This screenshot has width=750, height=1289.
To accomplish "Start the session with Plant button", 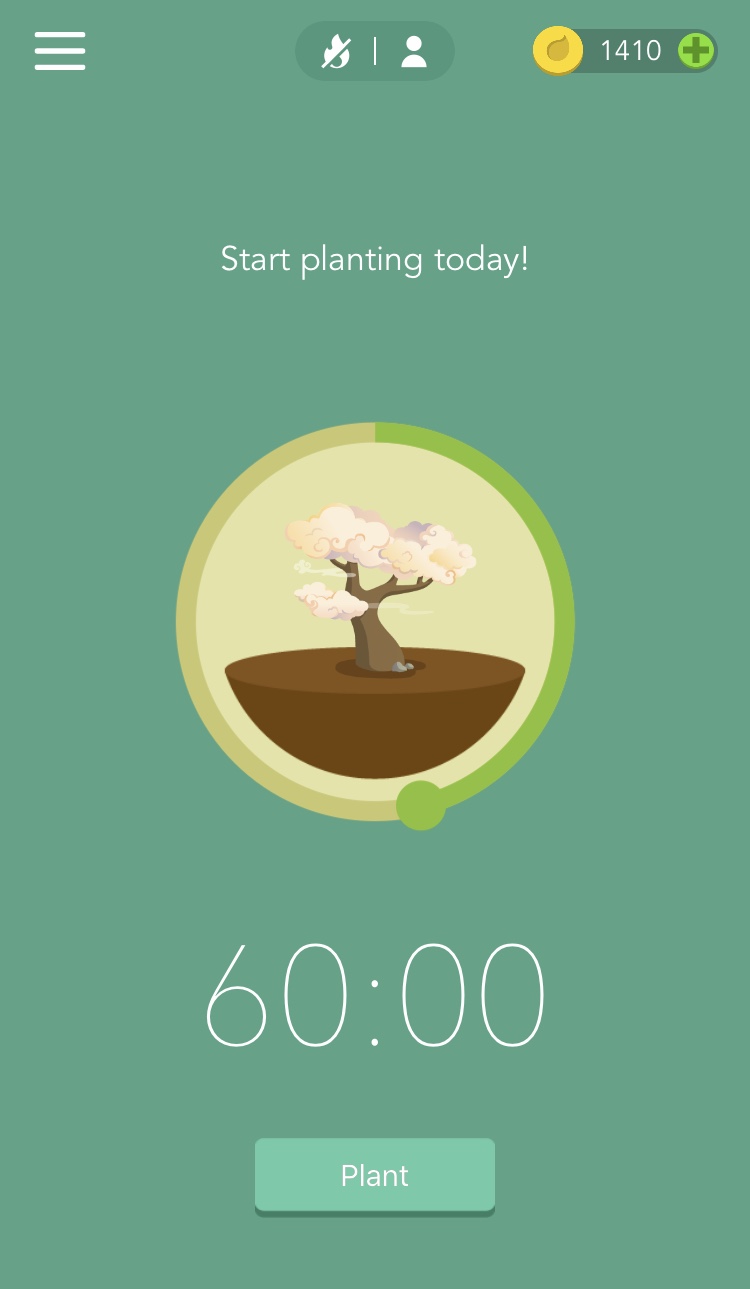I will [x=375, y=1176].
